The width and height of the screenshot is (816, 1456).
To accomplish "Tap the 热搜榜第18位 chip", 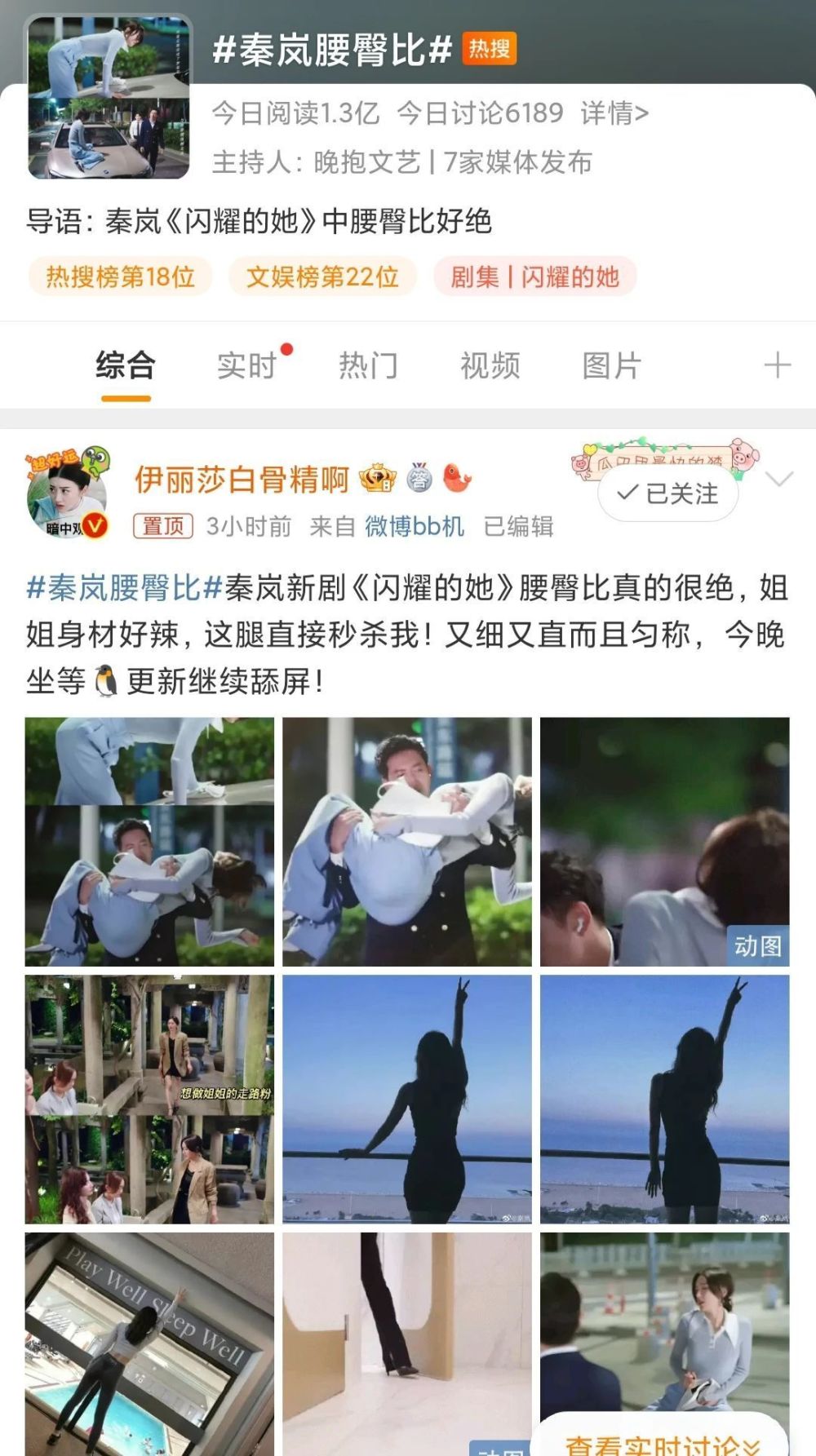I will pyautogui.click(x=120, y=277).
